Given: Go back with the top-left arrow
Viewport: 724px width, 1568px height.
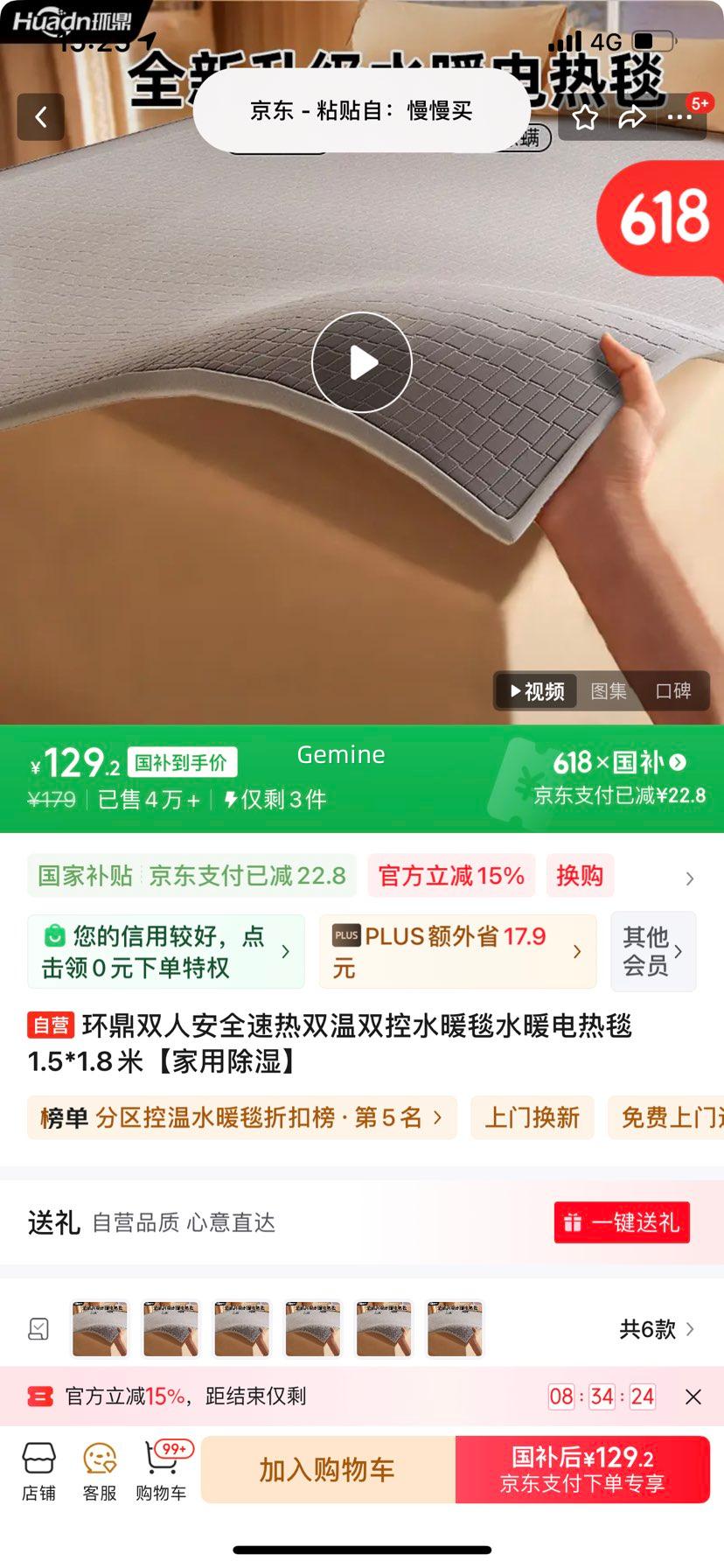Looking at the screenshot, I should tap(40, 117).
